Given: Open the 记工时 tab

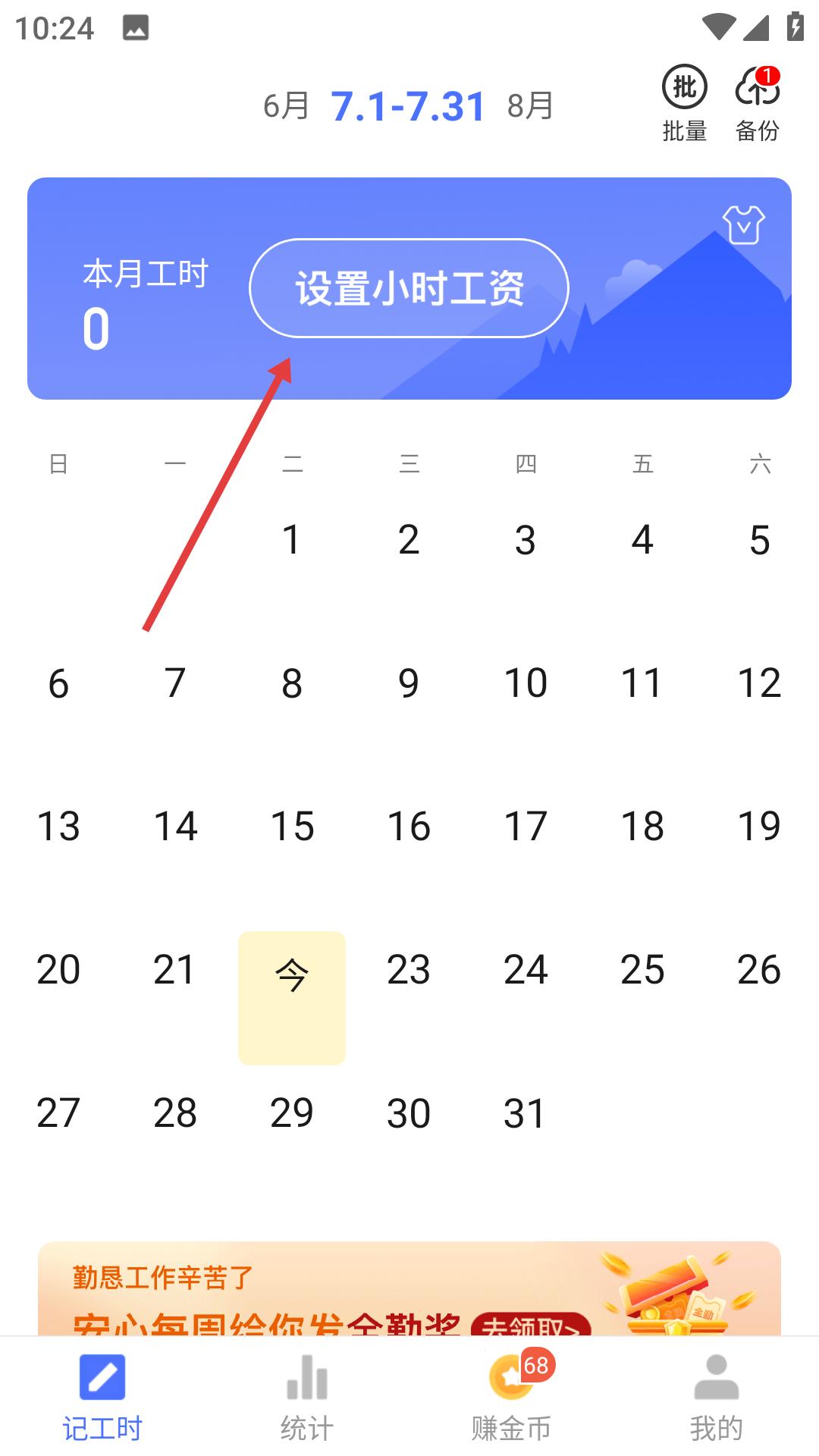Looking at the screenshot, I should [x=102, y=1398].
